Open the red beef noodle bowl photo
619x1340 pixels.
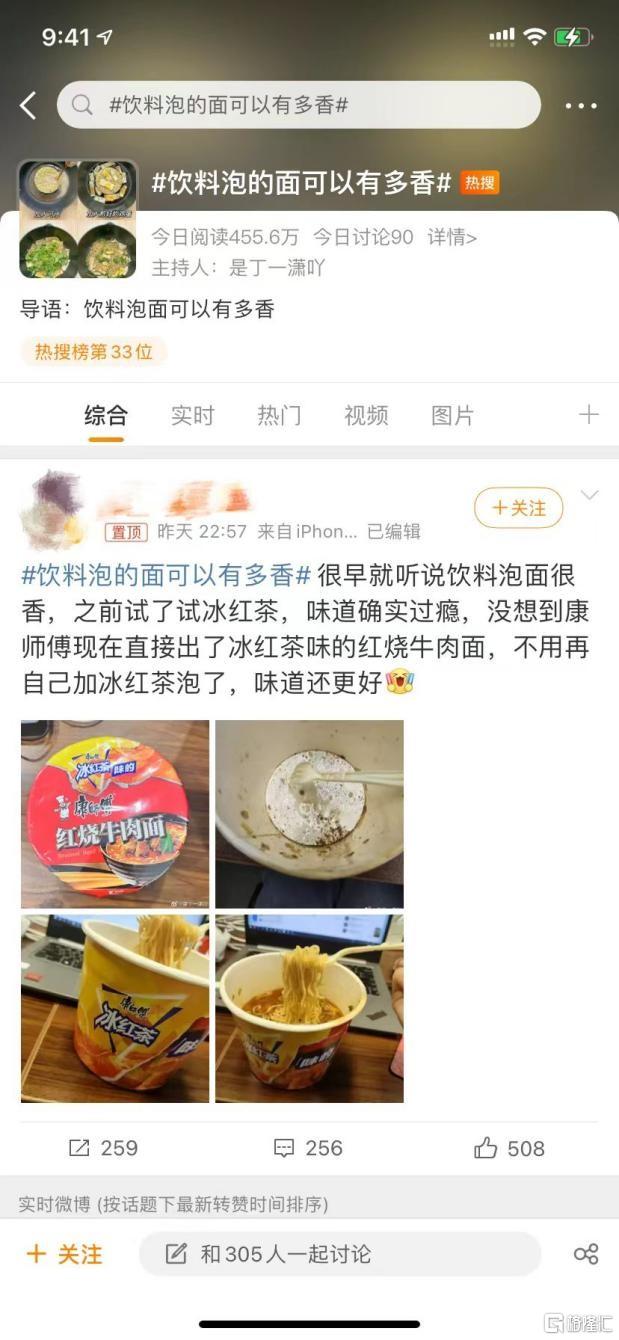tap(115, 814)
